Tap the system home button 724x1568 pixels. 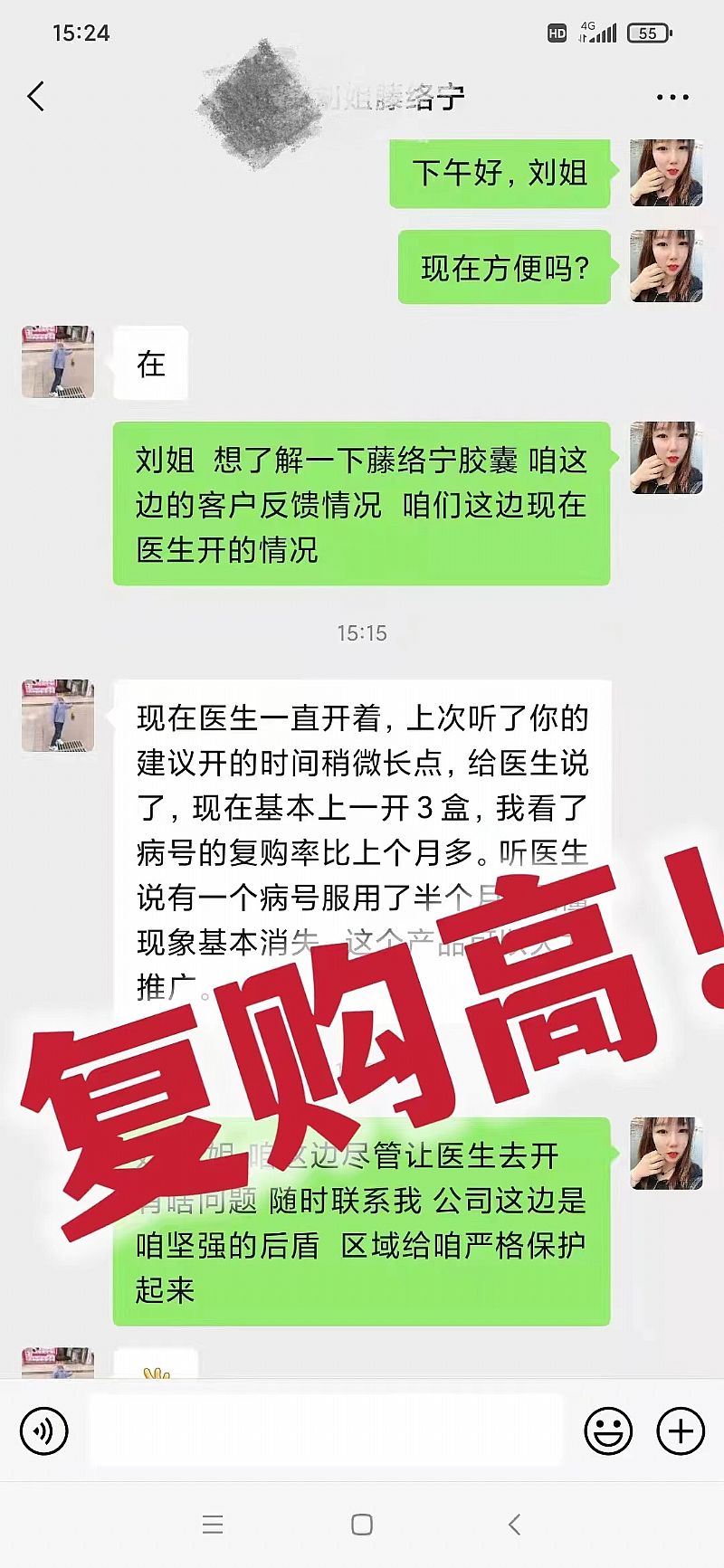point(362,1525)
